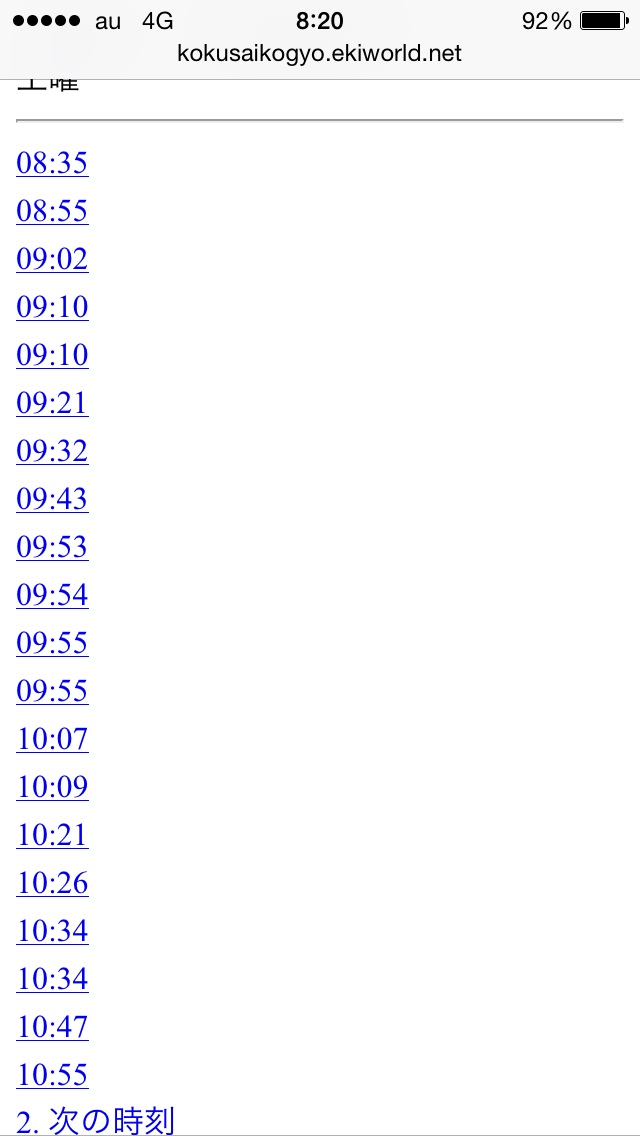Select the 09:53 time link
The height and width of the screenshot is (1136, 640).
click(x=52, y=547)
